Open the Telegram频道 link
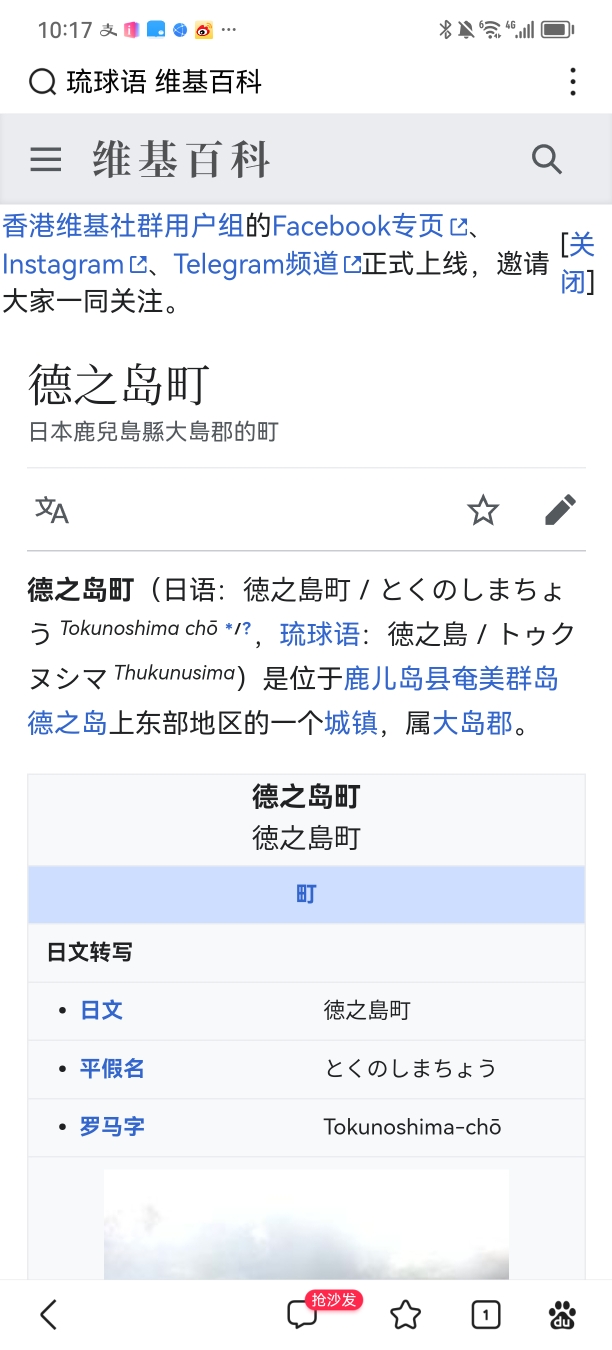 (258, 264)
